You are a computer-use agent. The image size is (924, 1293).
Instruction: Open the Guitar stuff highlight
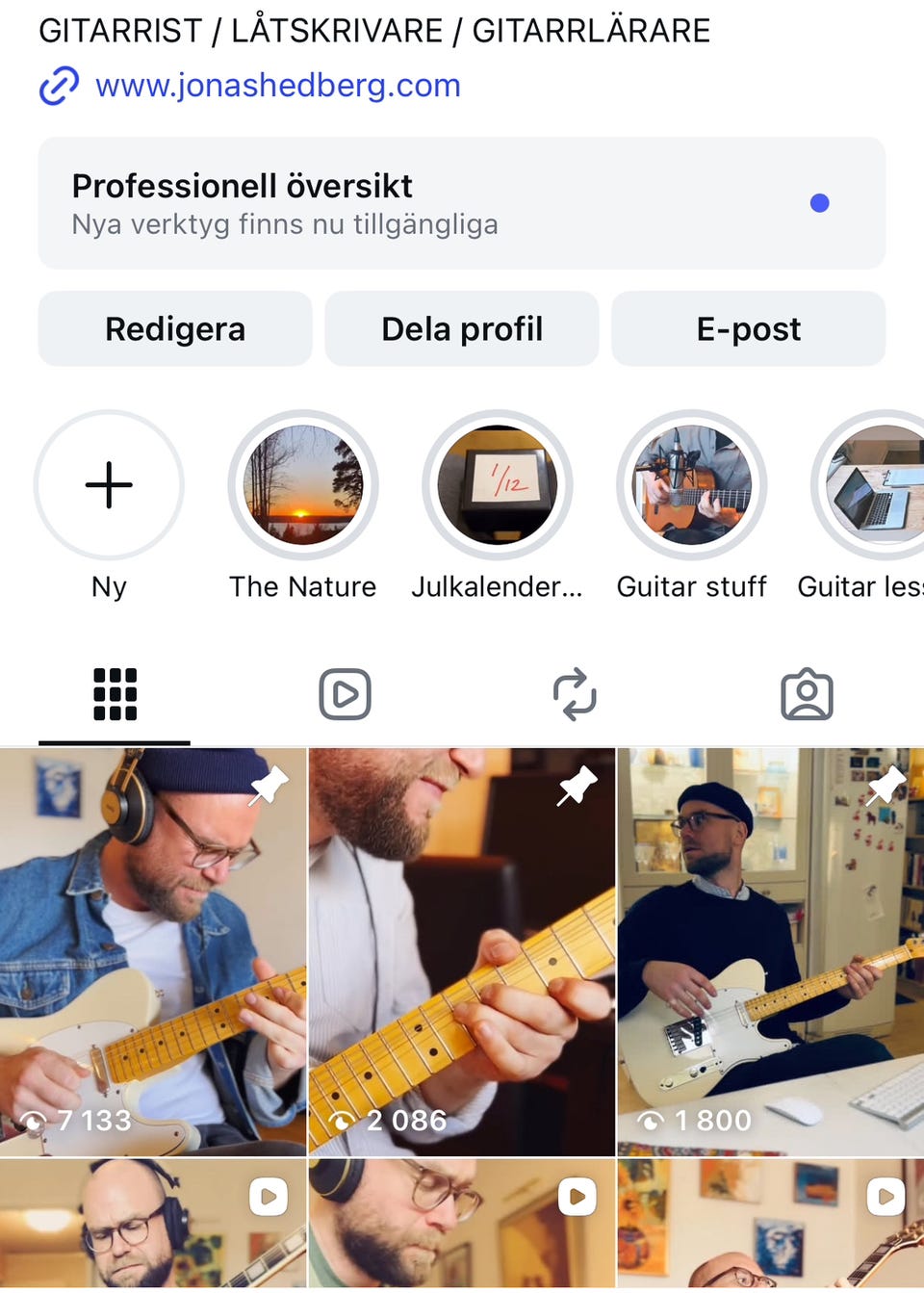(692, 485)
